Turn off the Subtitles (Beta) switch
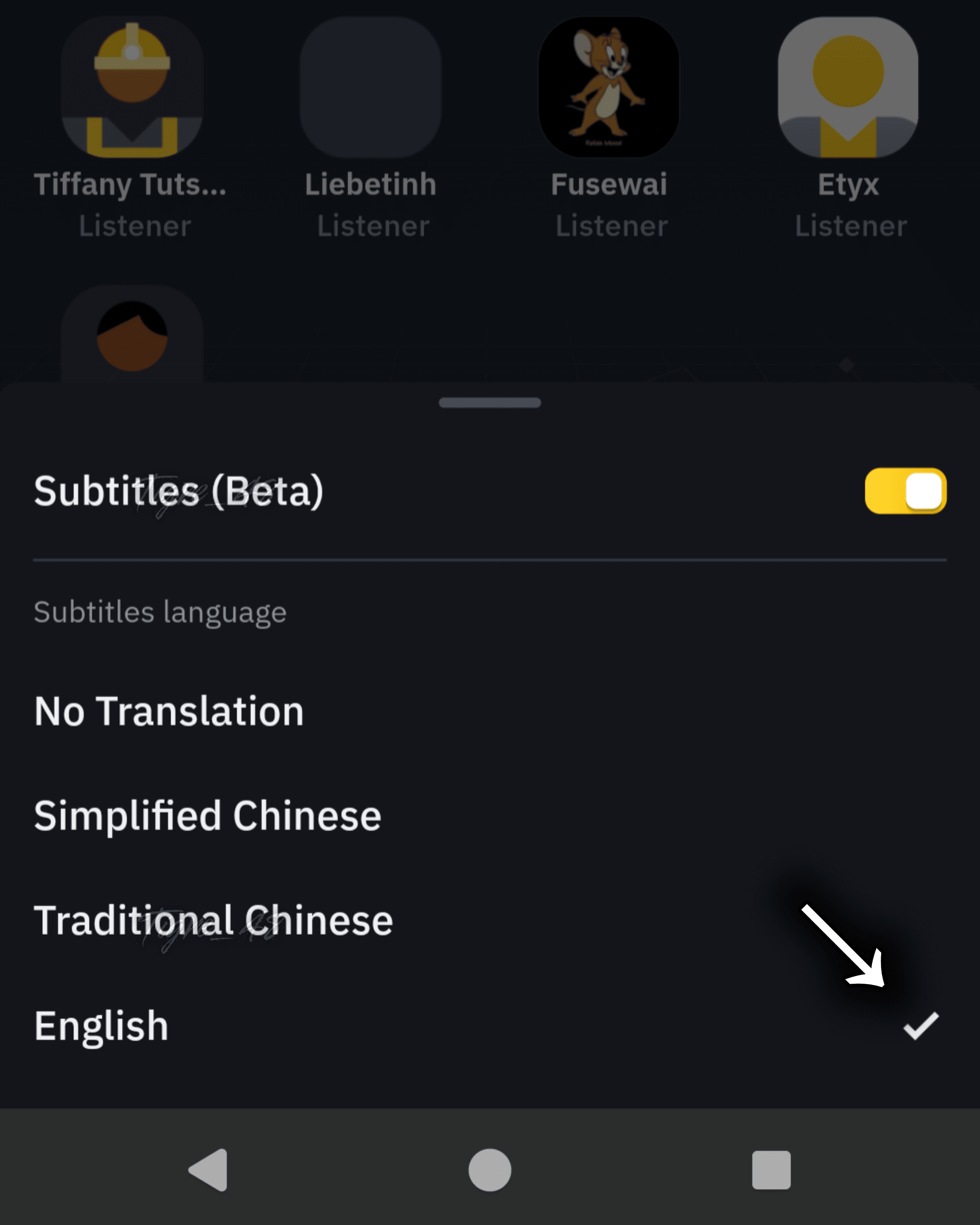Screen dimensions: 980x1225 (x=905, y=491)
